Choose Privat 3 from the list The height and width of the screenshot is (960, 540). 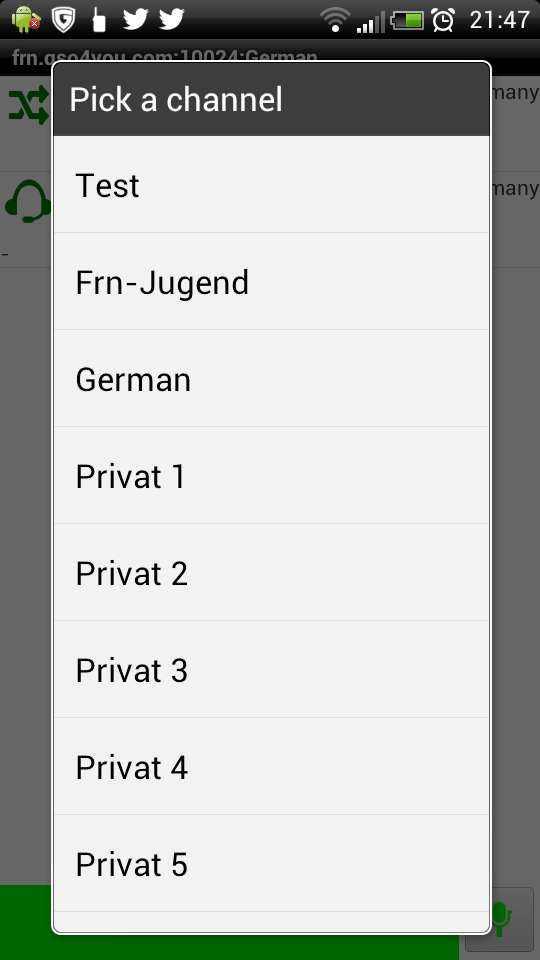271,669
